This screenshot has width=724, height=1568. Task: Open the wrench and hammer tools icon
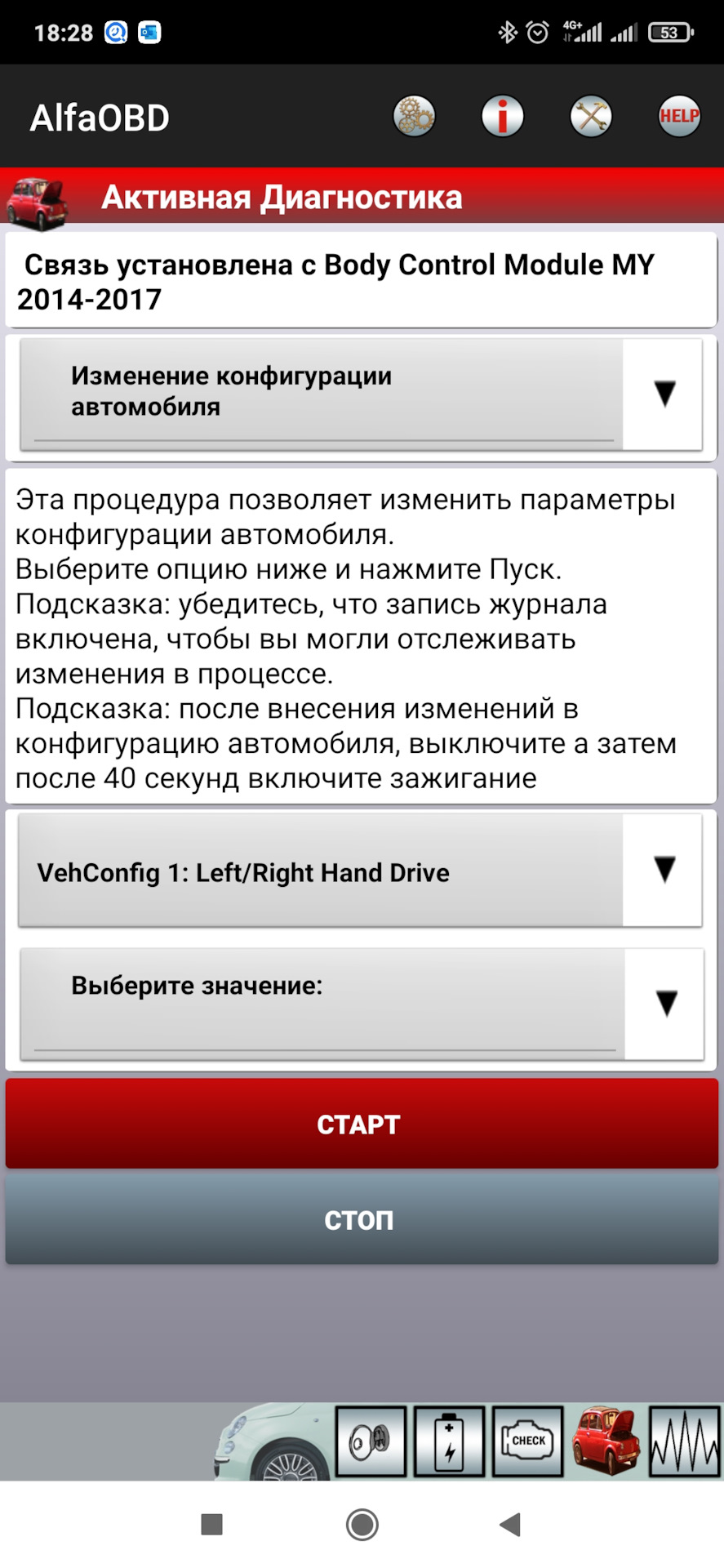coord(591,117)
